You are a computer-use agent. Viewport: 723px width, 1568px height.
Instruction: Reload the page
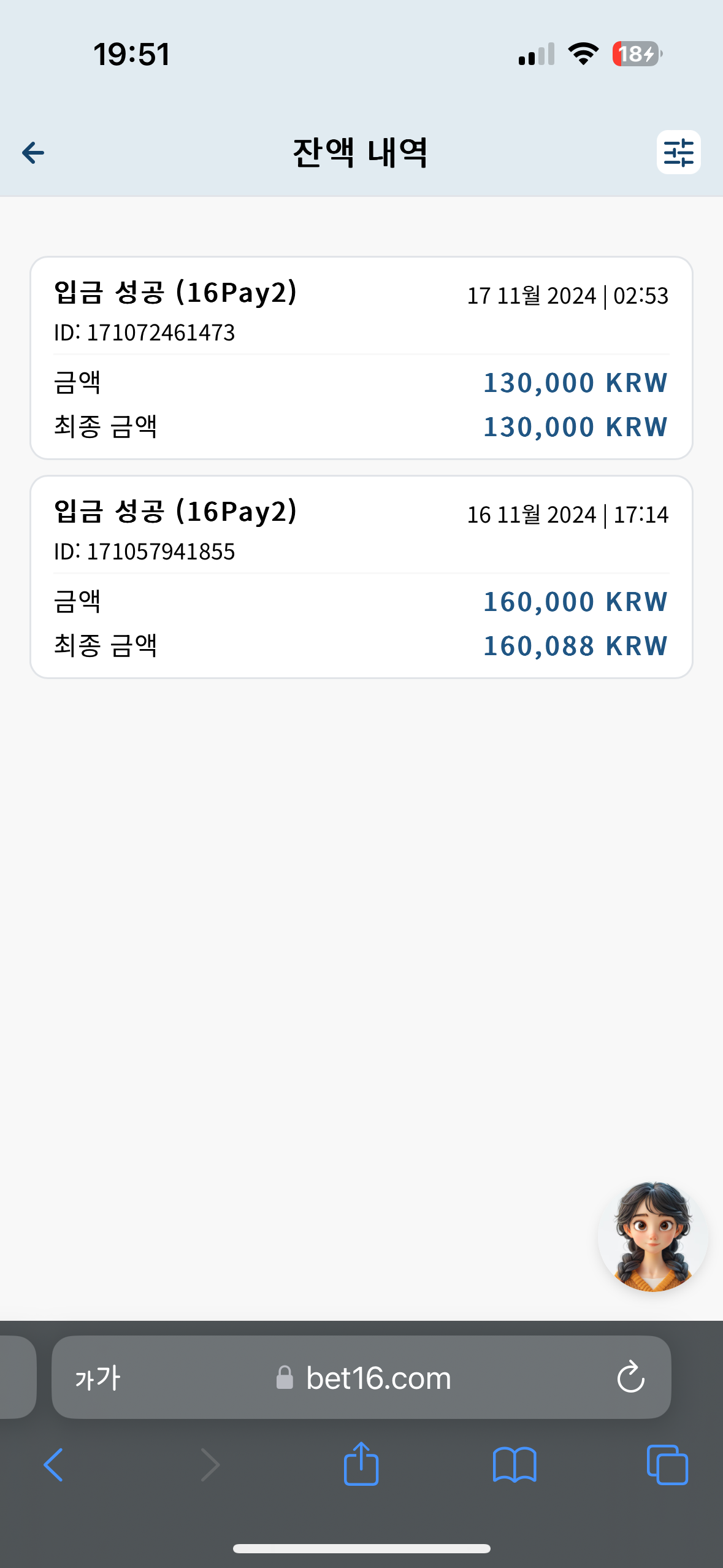(630, 1377)
